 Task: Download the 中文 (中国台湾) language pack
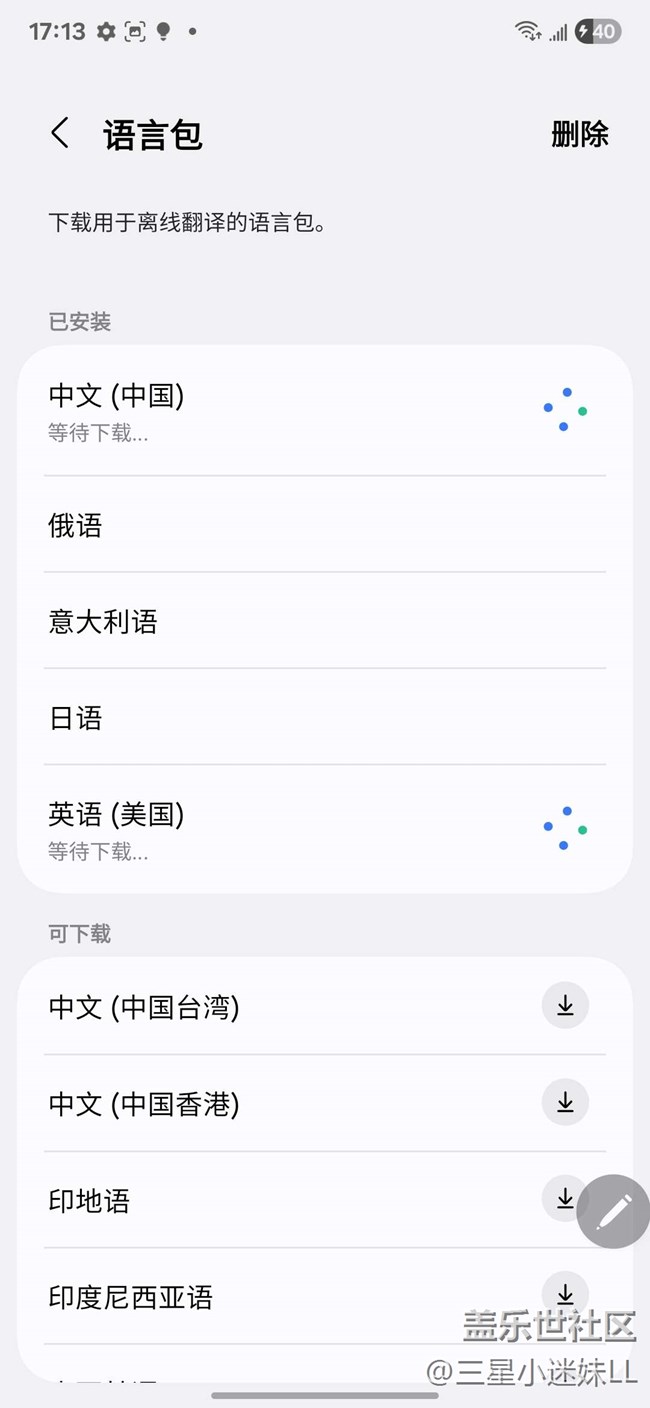[x=565, y=1005]
